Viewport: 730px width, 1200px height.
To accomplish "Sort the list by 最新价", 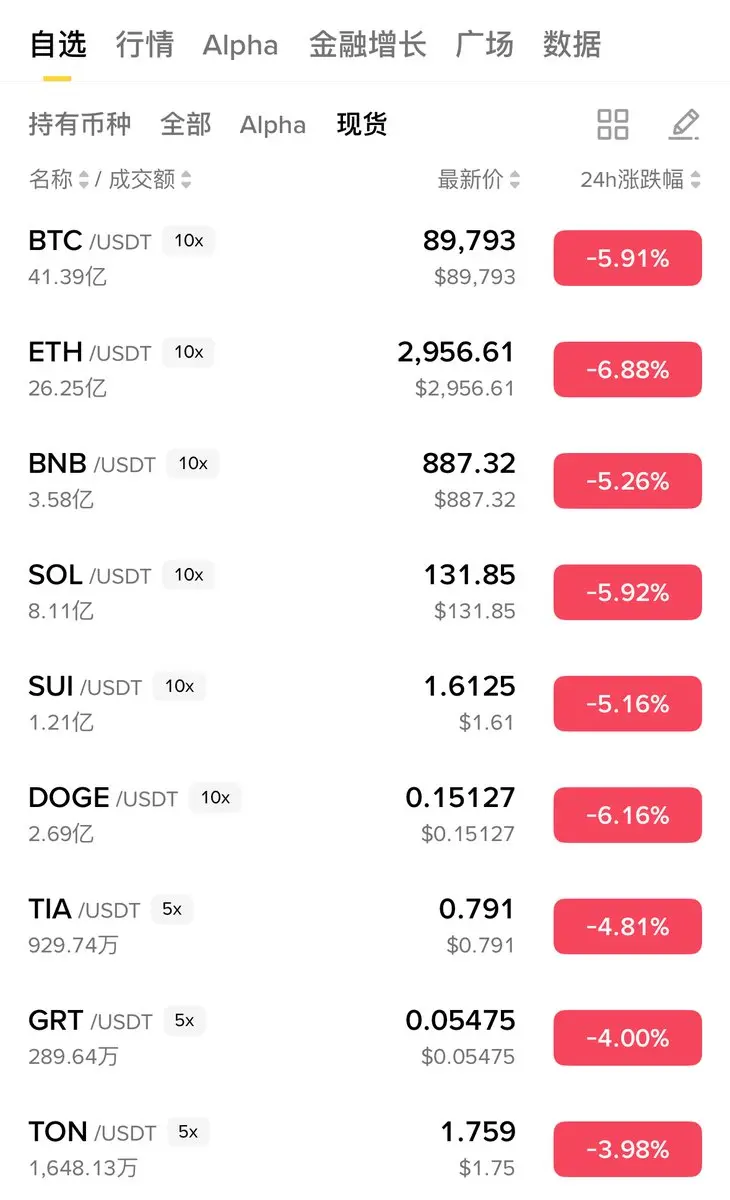I will pos(478,180).
